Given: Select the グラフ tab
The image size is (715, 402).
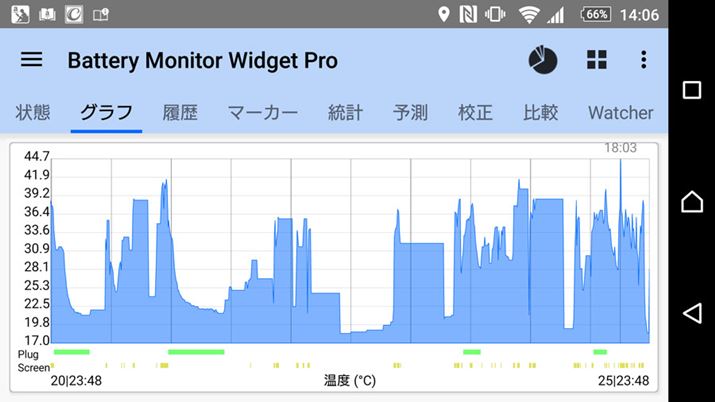Looking at the screenshot, I should coord(106,112).
